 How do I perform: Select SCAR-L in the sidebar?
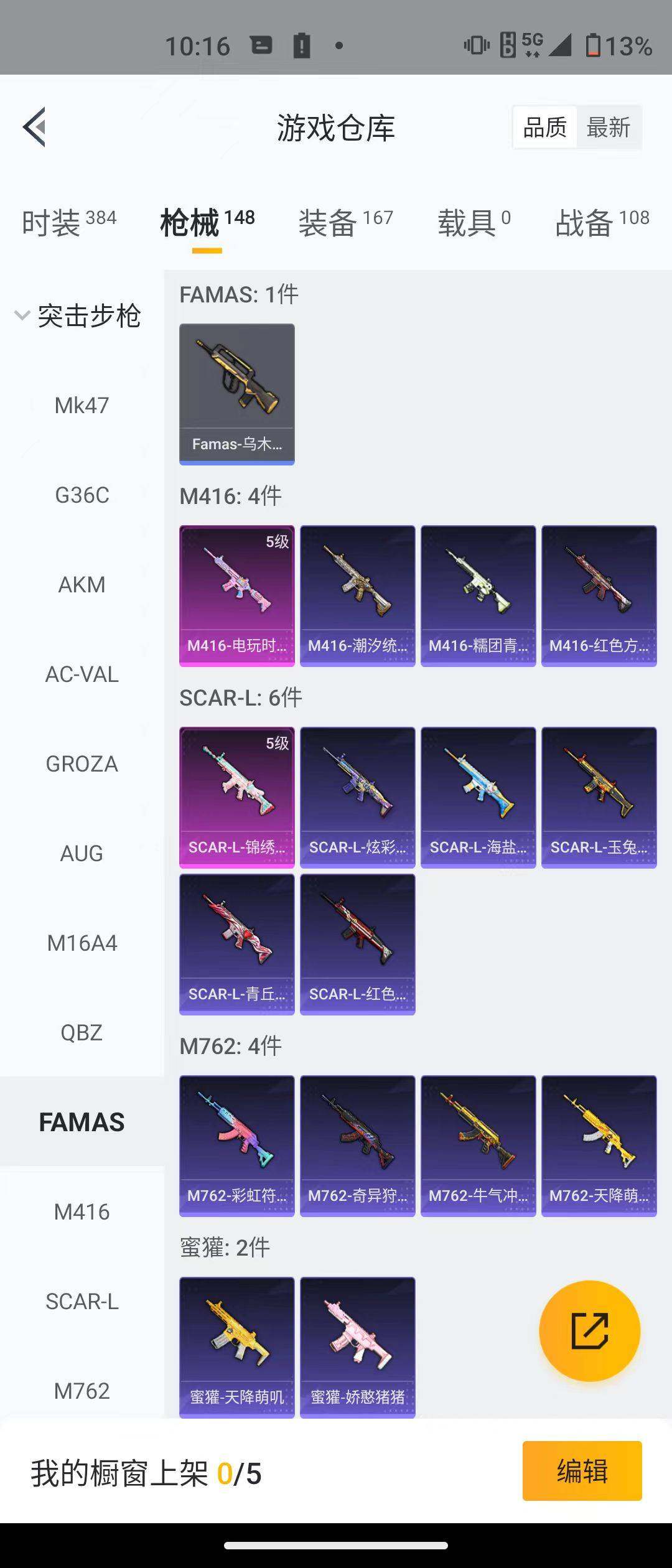tap(82, 1302)
